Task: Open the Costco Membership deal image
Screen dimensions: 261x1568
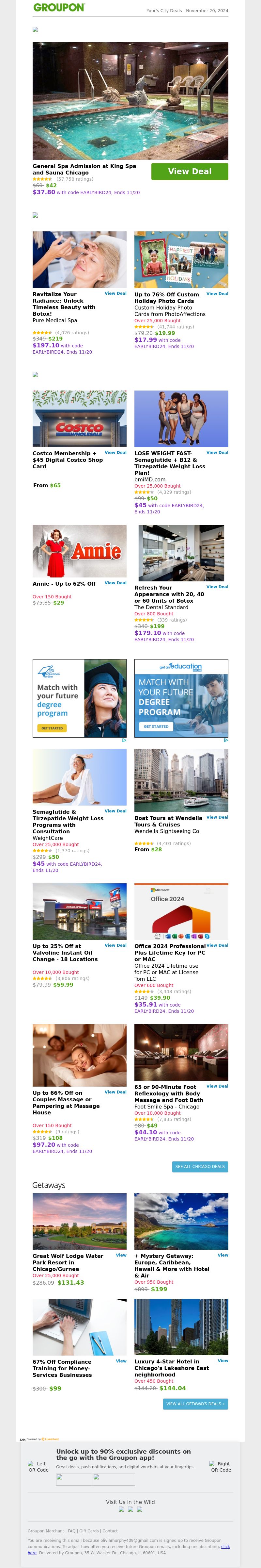Action: click(x=80, y=419)
